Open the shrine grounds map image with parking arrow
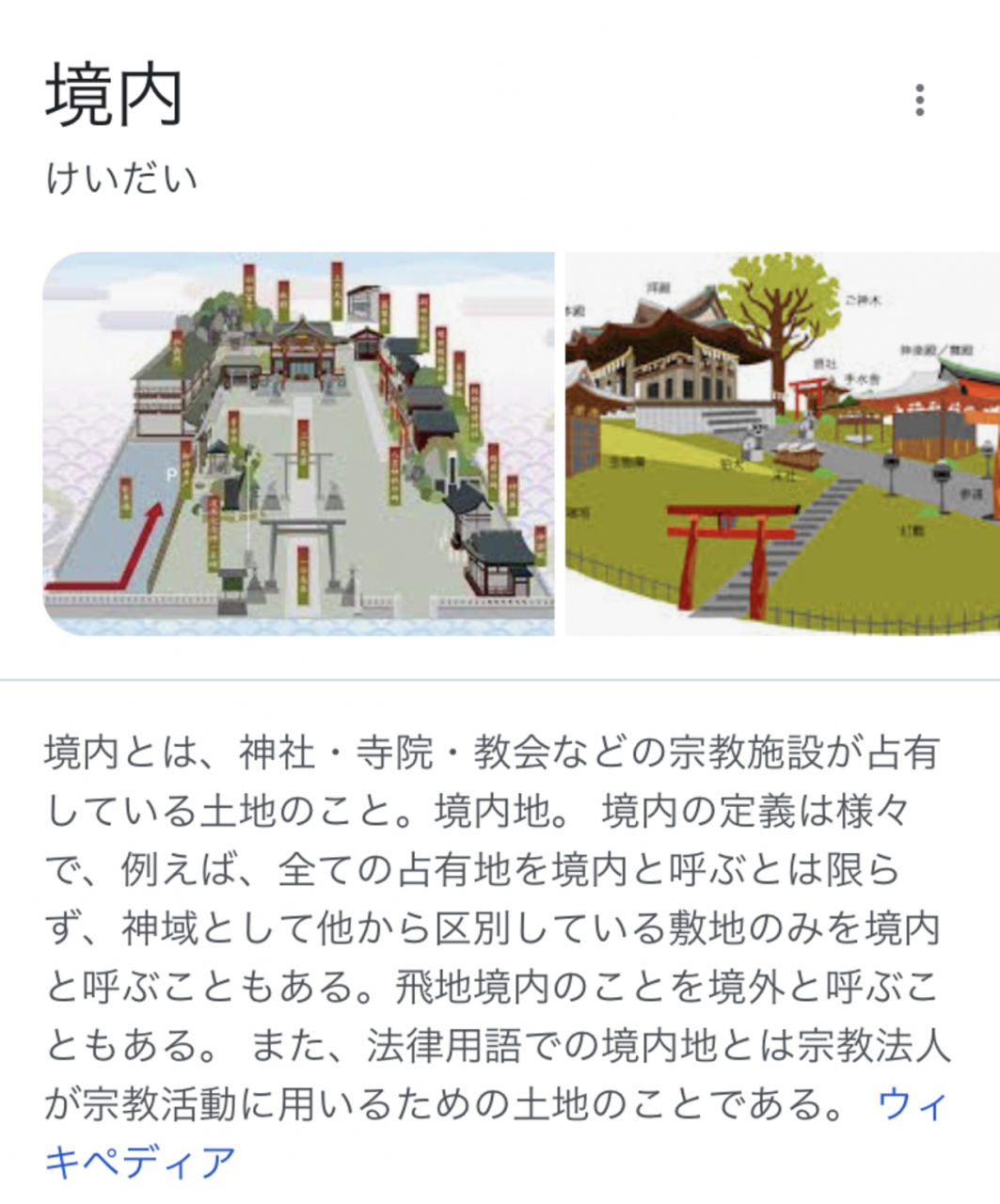Image resolution: width=1000 pixels, height=1204 pixels. [x=298, y=443]
